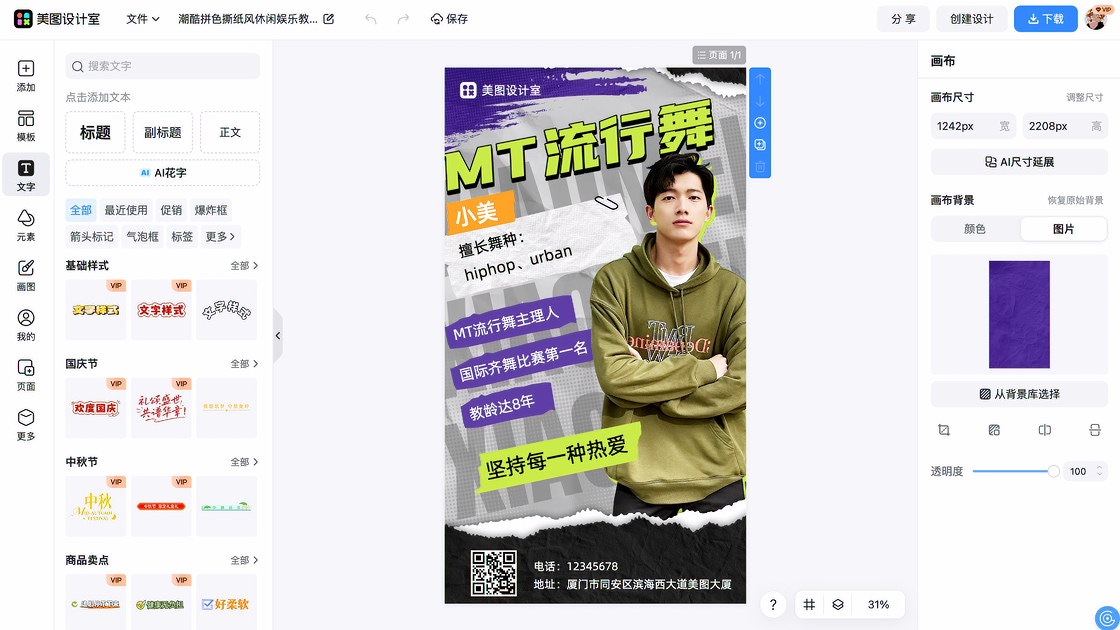Undo the last edit
Screen dimensions: 1120x630
pyautogui.click(x=371, y=19)
